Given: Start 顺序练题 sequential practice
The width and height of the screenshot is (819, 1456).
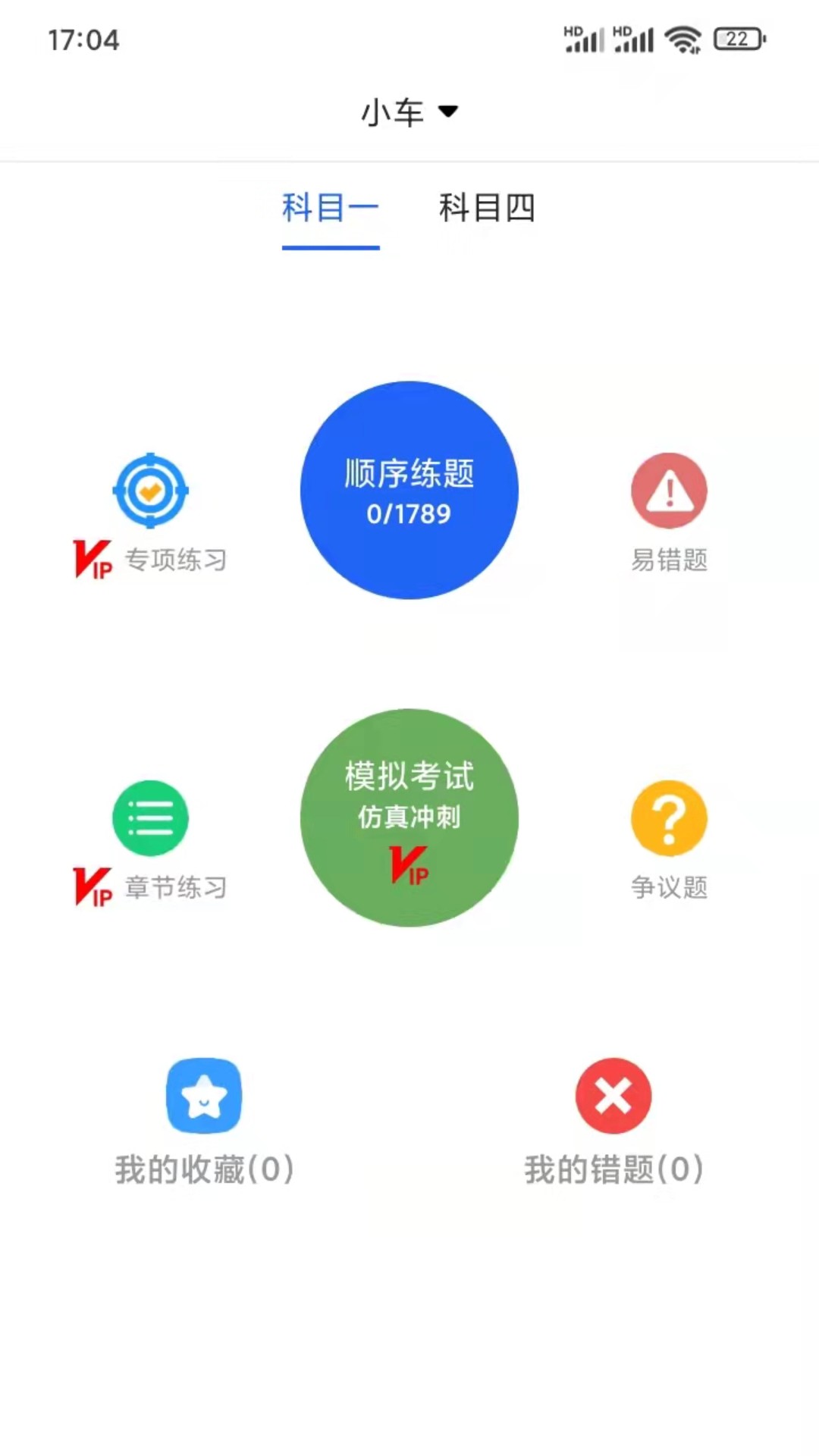Looking at the screenshot, I should click(409, 490).
